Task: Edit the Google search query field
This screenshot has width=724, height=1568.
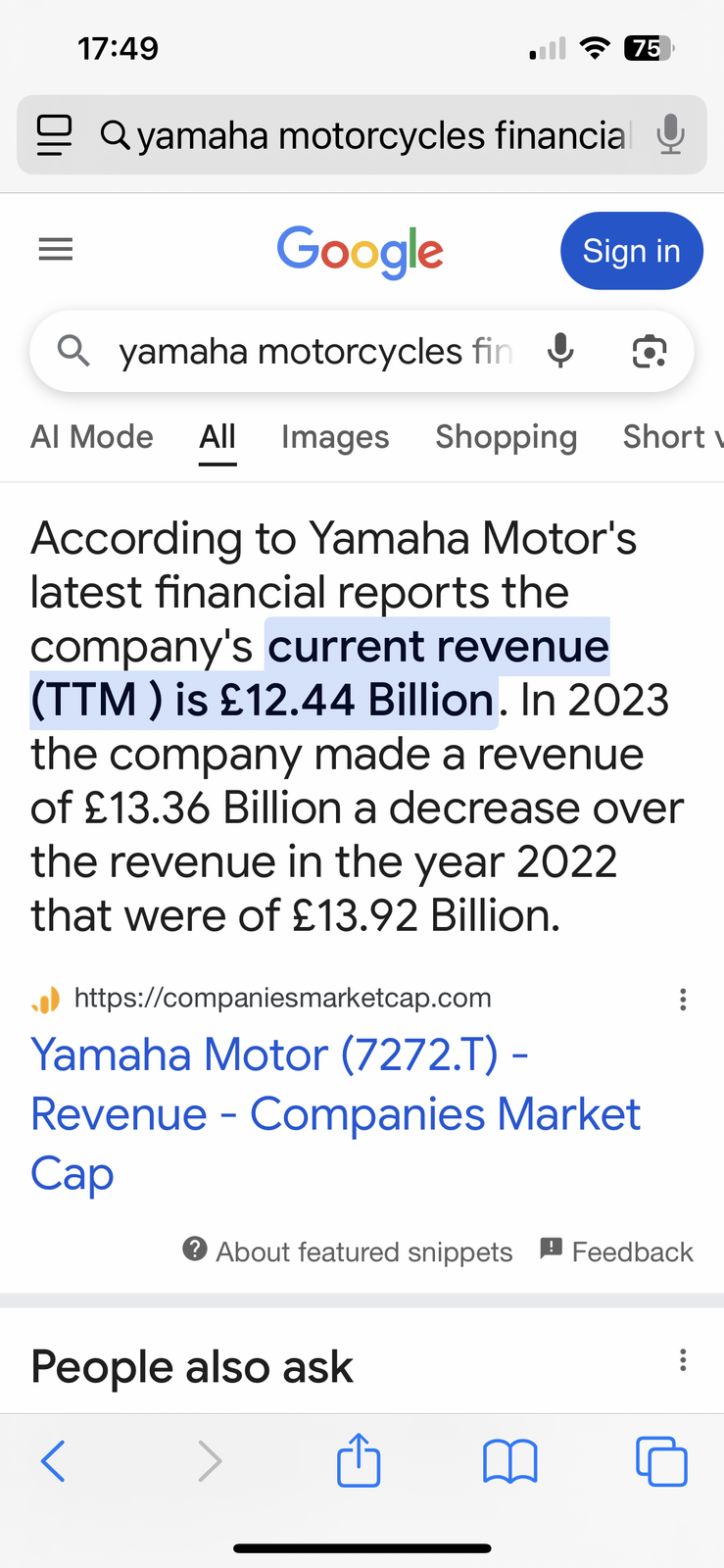Action: [314, 351]
